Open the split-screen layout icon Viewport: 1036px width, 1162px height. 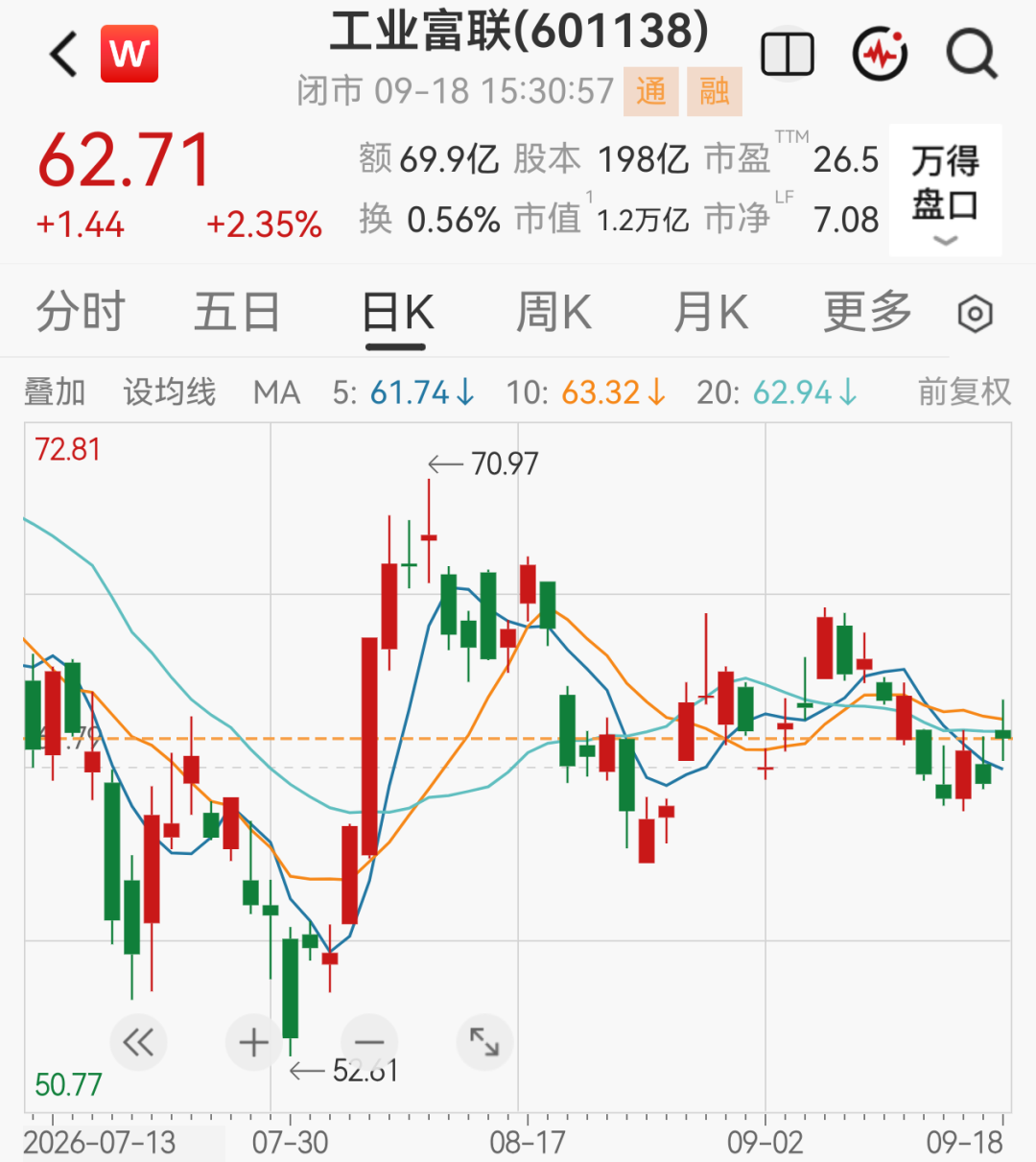pyautogui.click(x=788, y=54)
